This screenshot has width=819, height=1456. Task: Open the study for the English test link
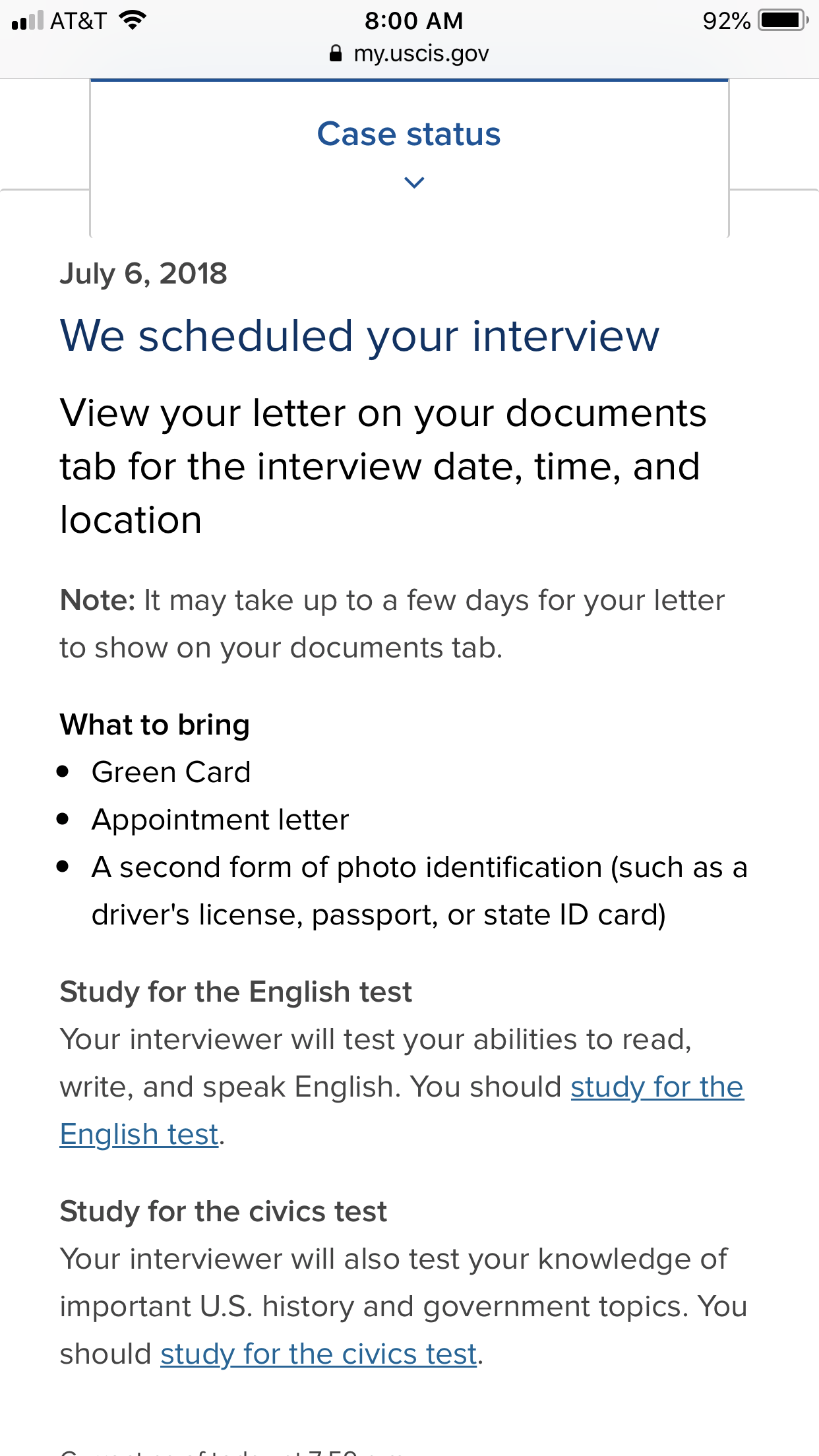pos(656,1087)
